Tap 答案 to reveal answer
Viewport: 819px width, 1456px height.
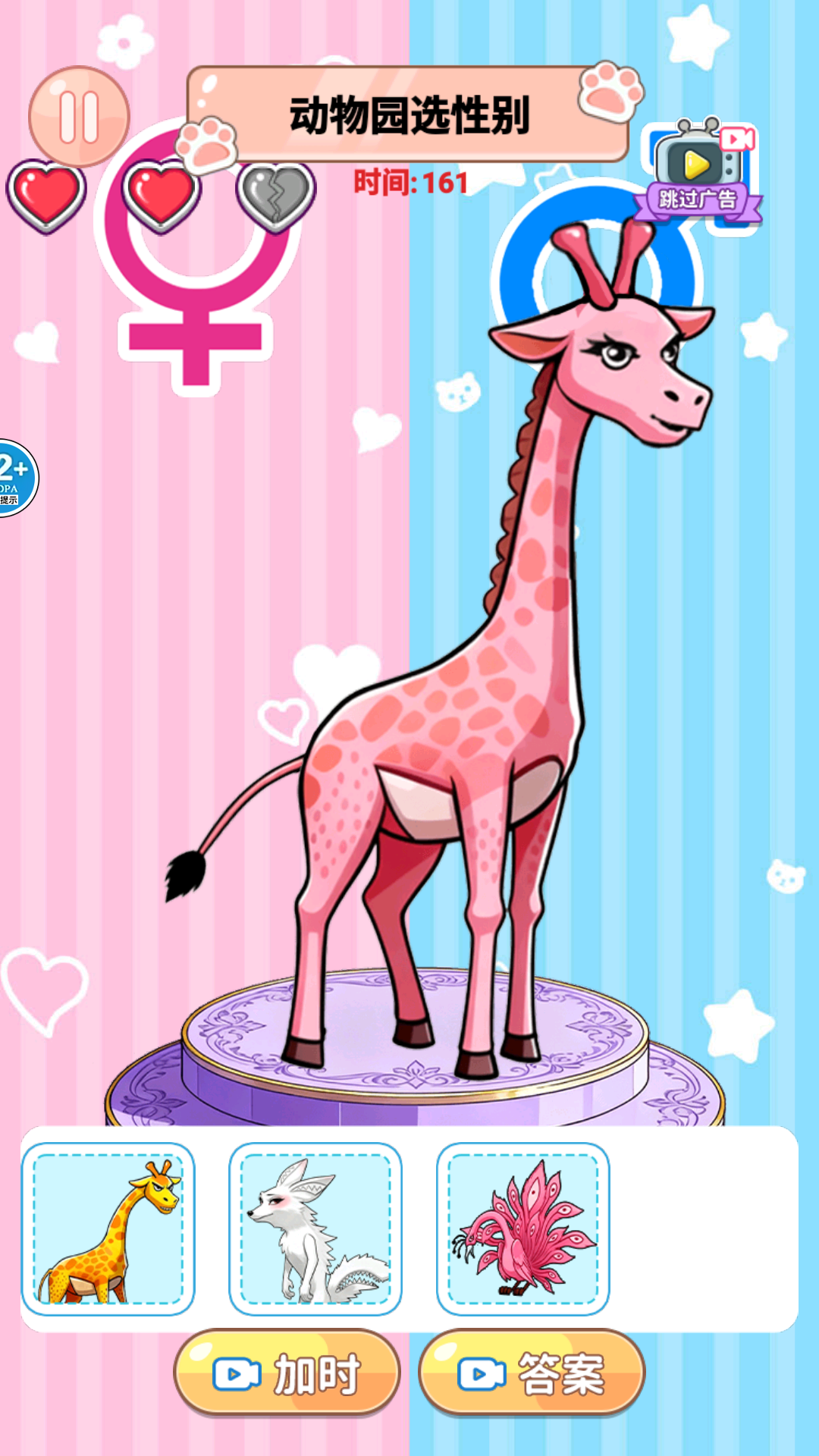coord(532,1373)
